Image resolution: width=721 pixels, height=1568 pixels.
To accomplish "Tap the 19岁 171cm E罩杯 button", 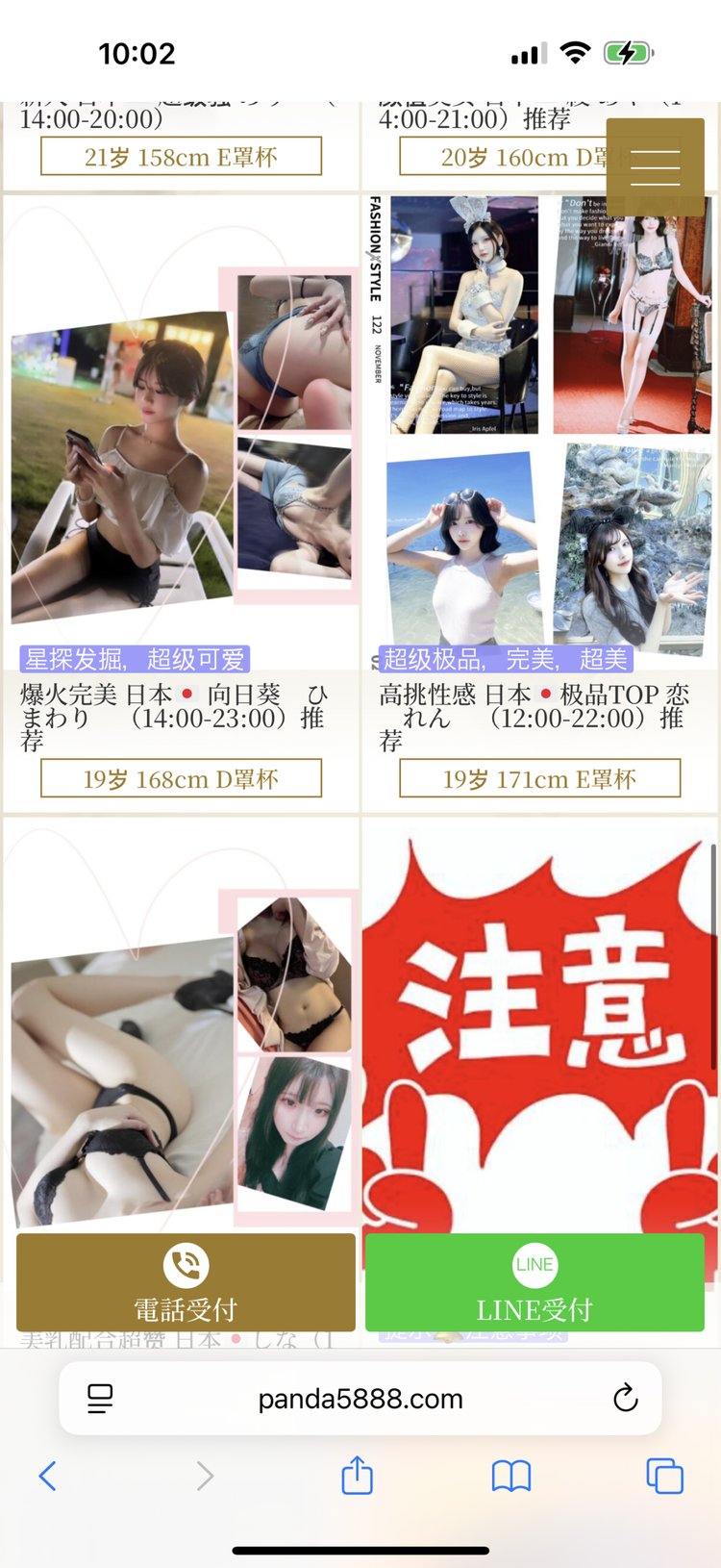I will [x=539, y=778].
